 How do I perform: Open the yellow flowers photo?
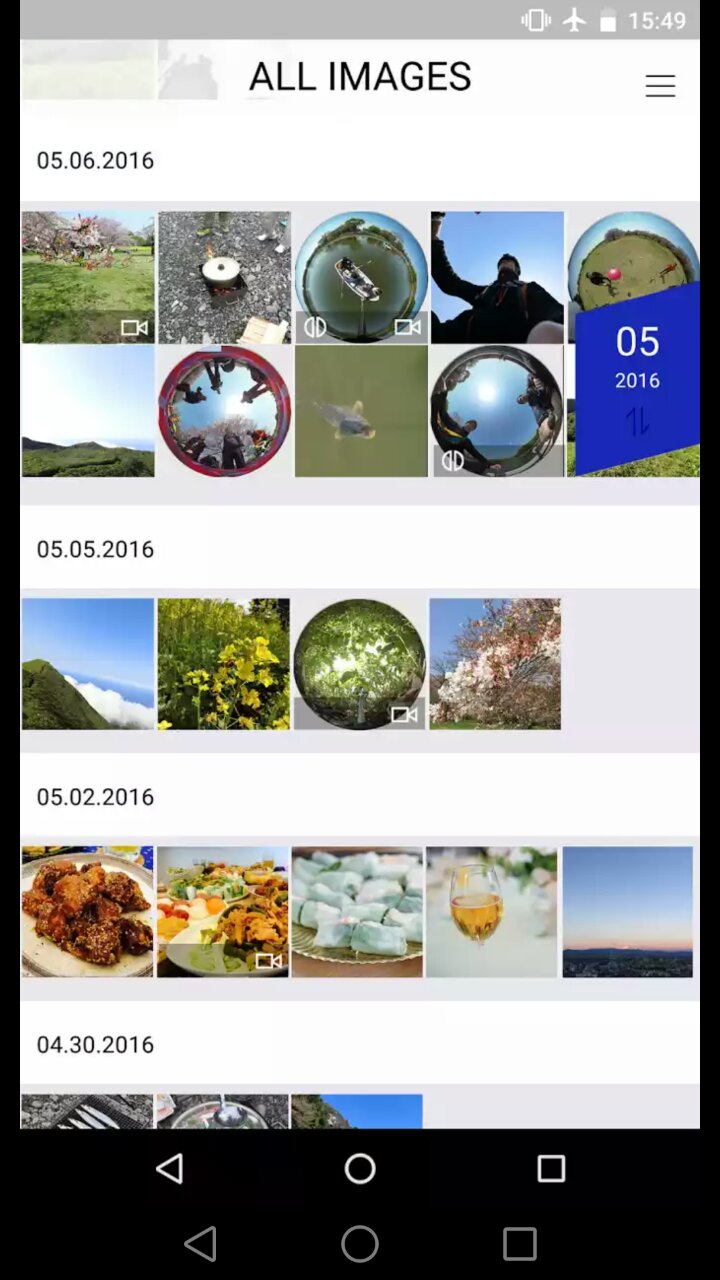coord(224,664)
